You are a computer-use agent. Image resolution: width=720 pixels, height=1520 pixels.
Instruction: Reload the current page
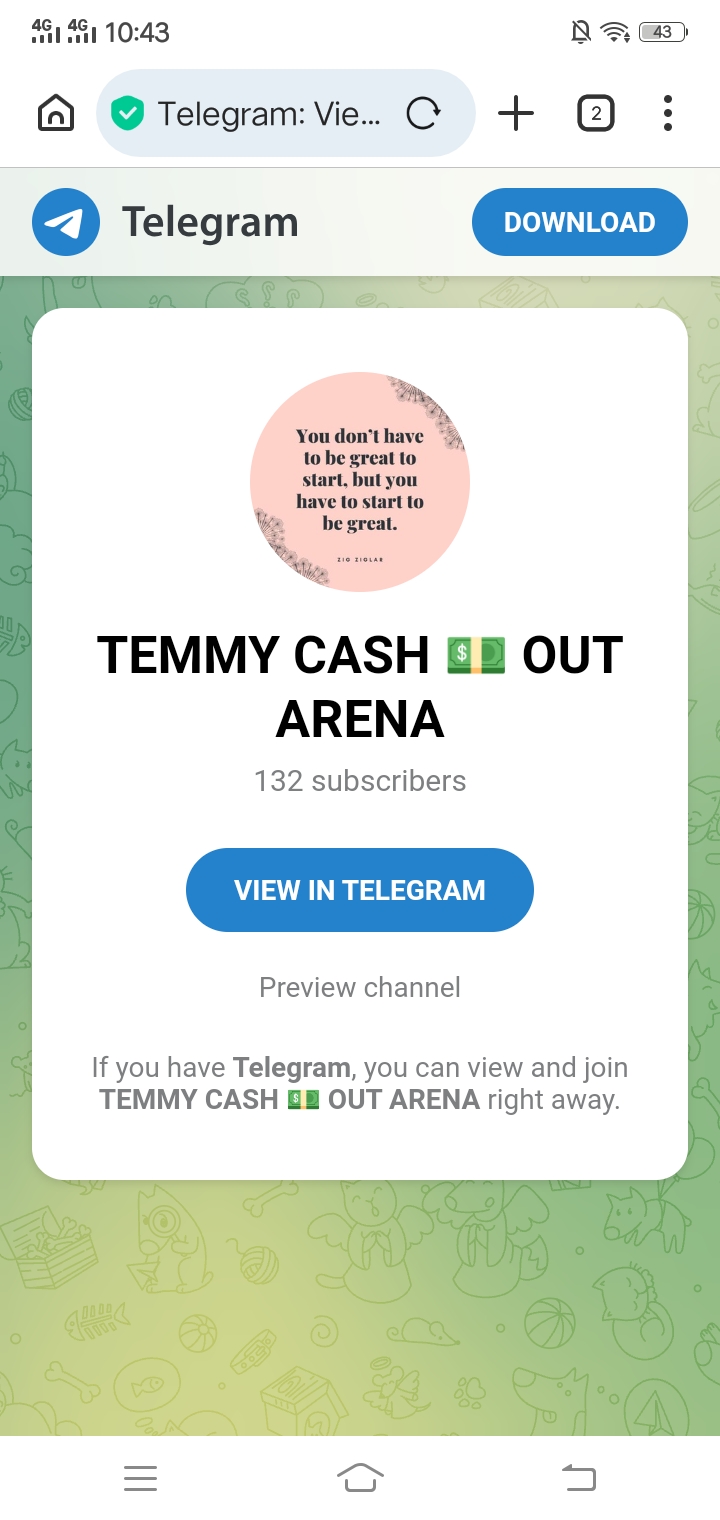click(423, 114)
